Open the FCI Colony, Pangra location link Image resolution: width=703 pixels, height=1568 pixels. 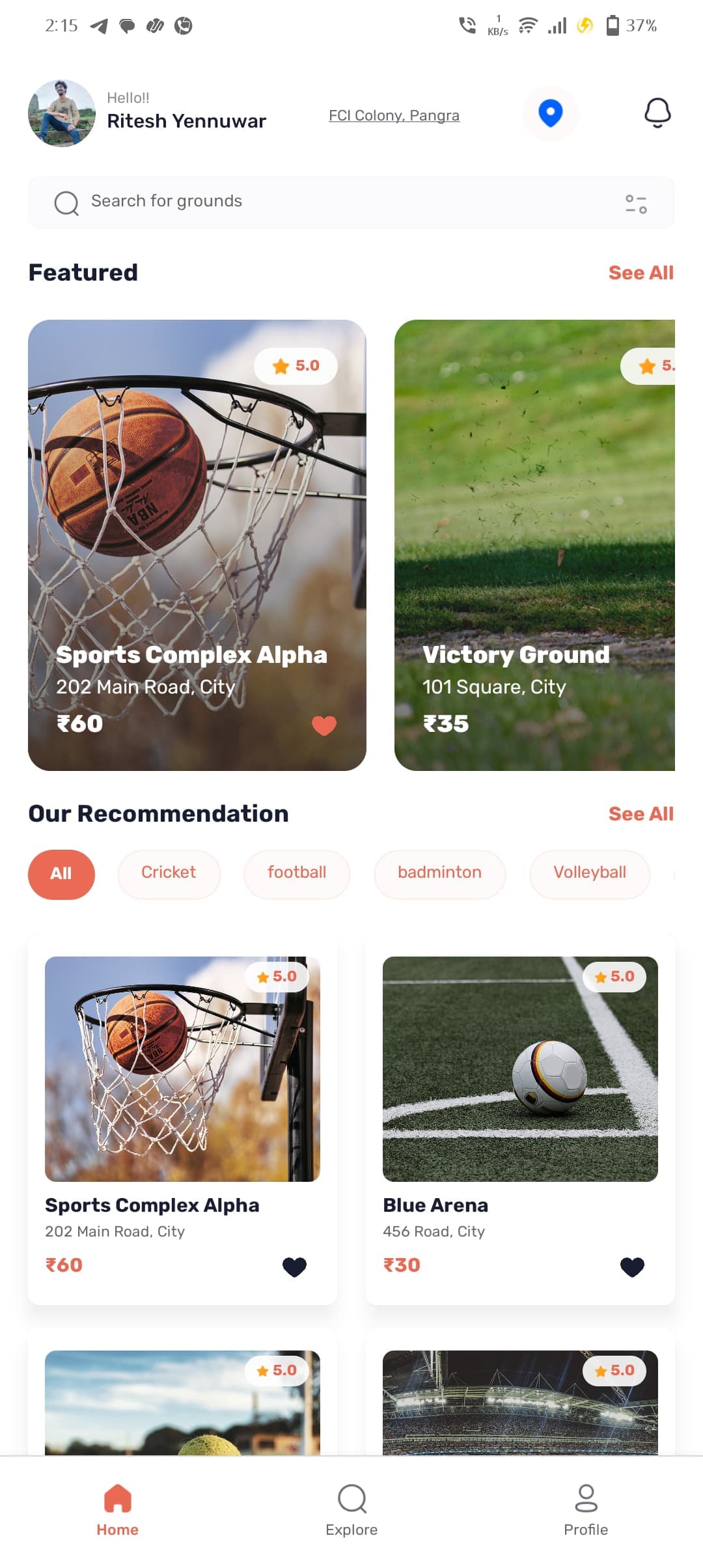(394, 115)
